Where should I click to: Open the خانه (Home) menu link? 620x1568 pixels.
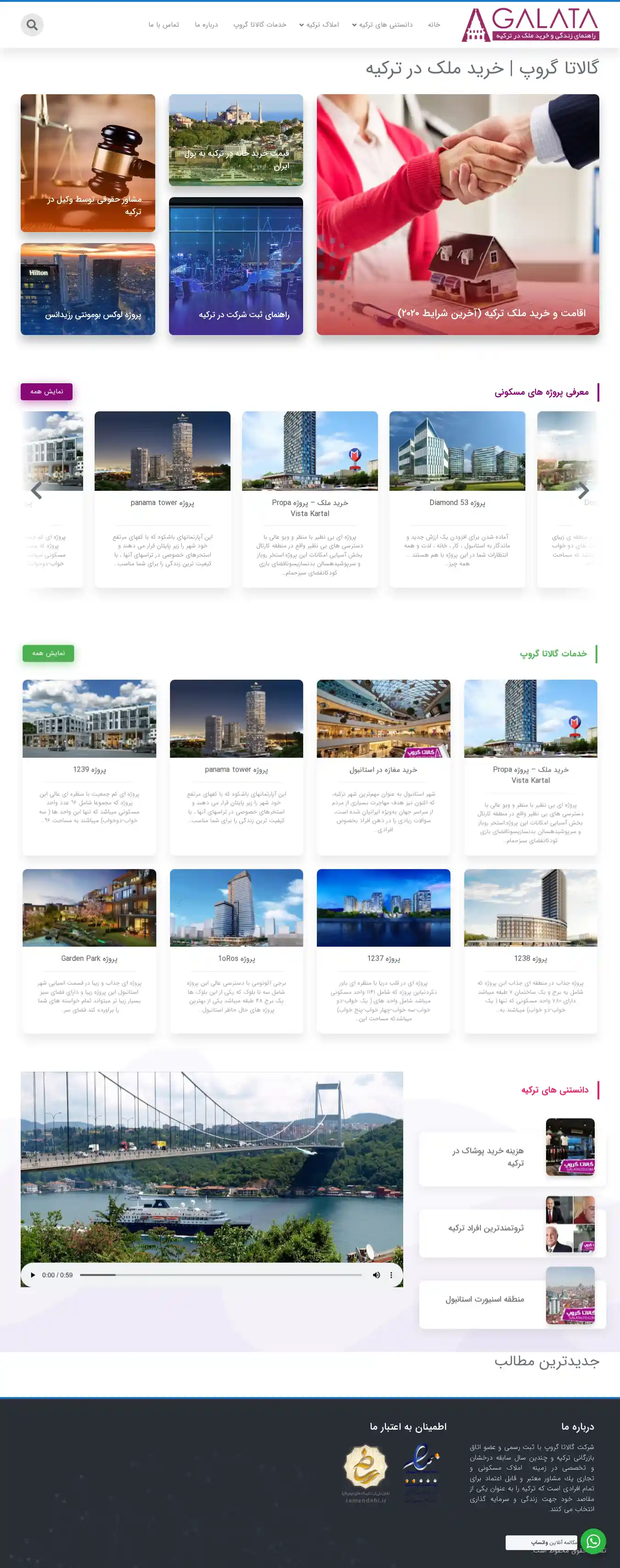pyautogui.click(x=433, y=25)
